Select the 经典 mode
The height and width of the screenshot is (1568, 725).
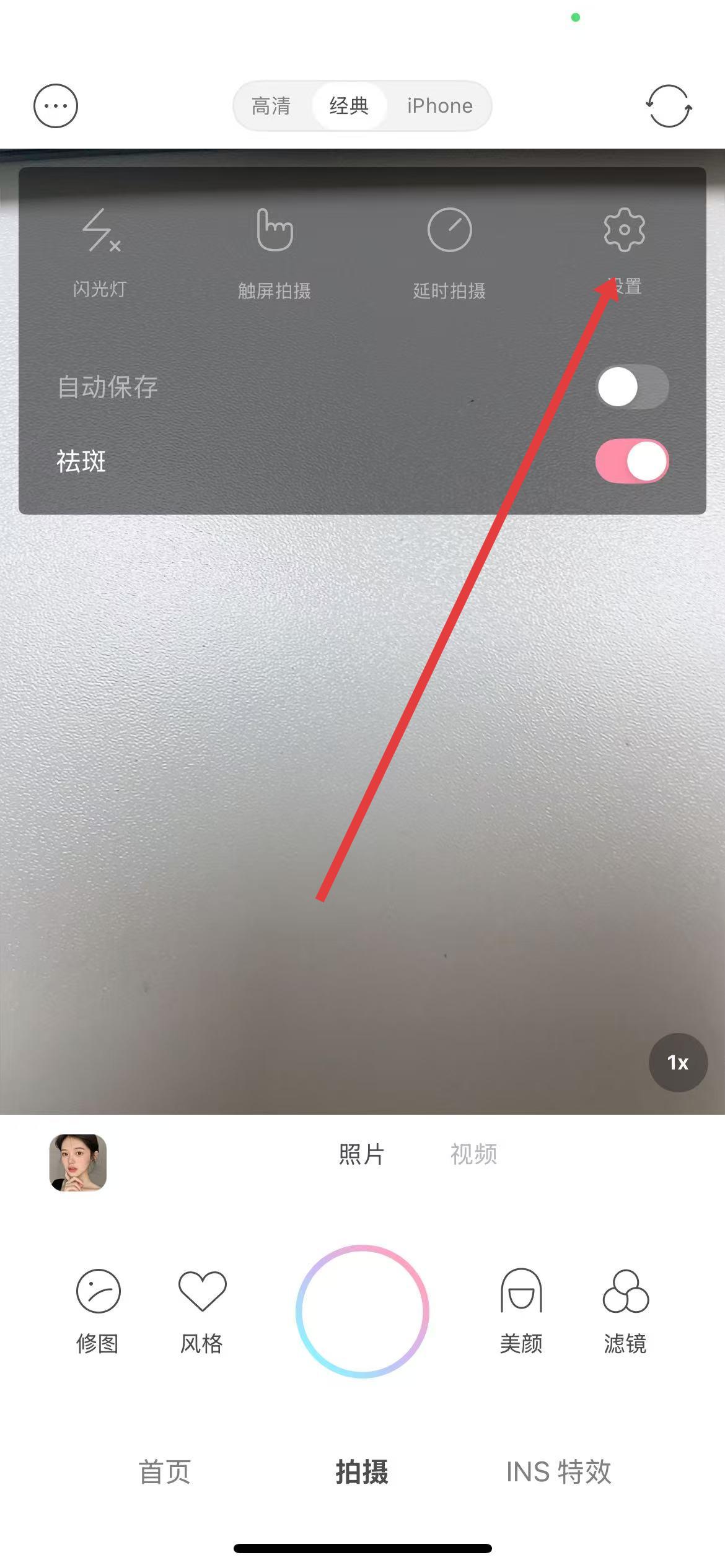pyautogui.click(x=349, y=106)
